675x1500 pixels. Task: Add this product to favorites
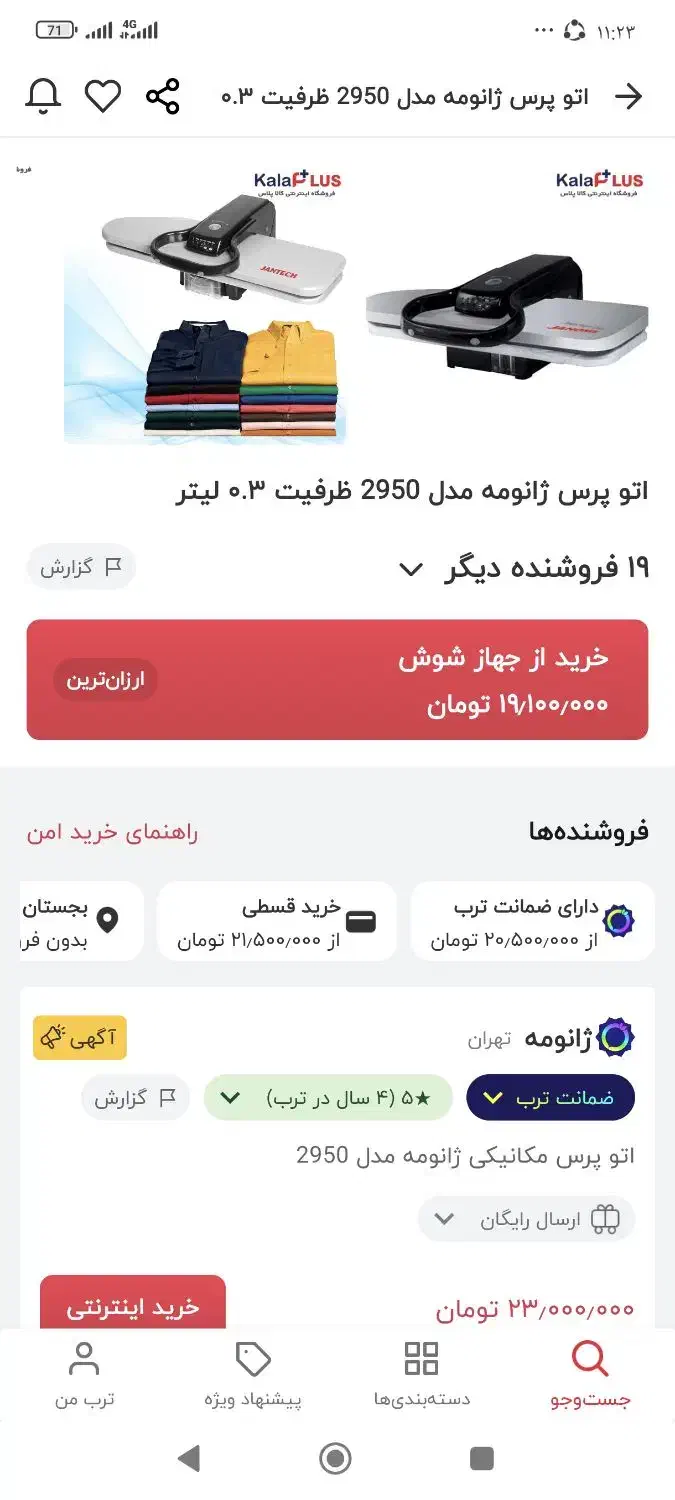click(102, 97)
